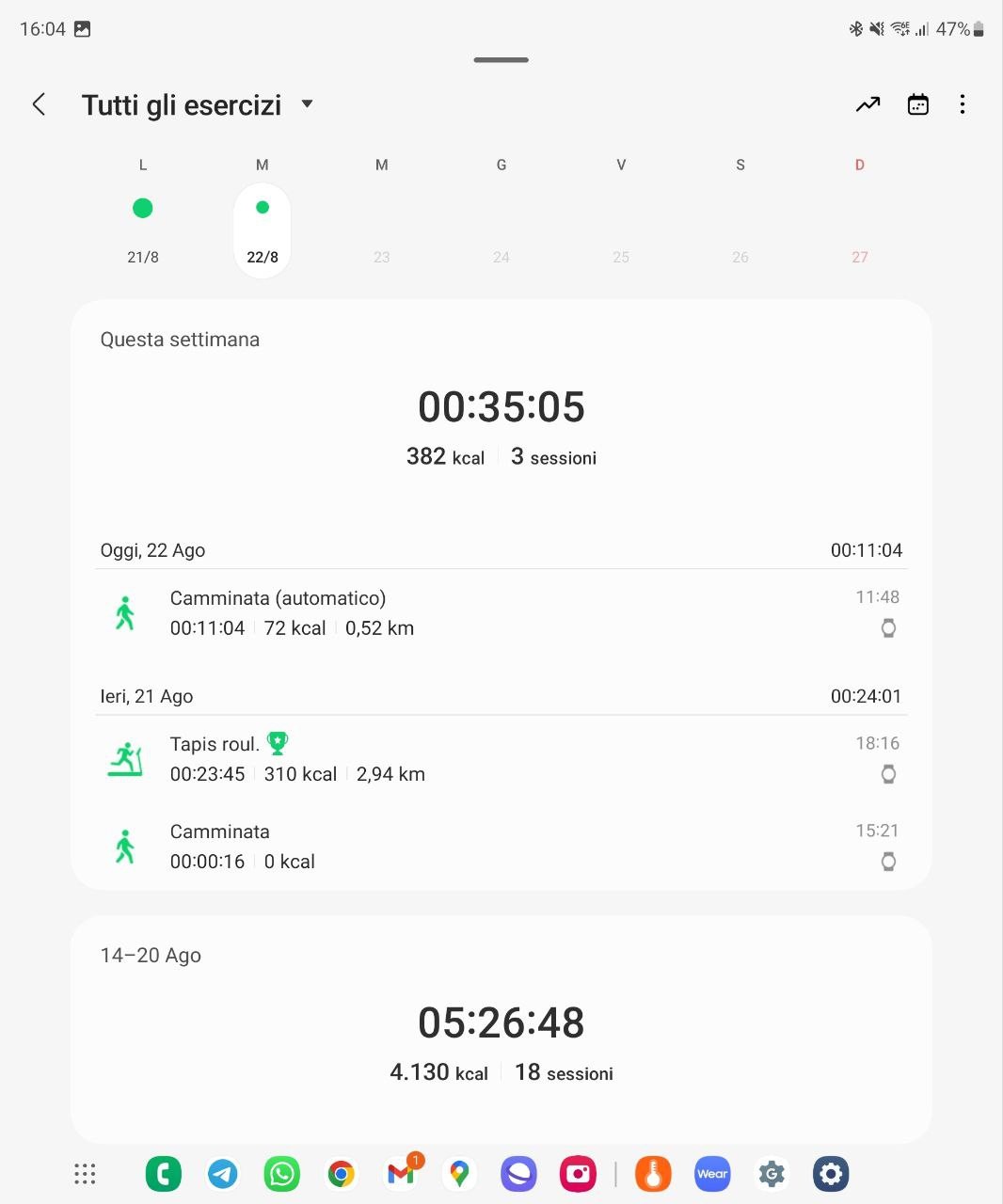Open Google Maps from the taskbar
The height and width of the screenshot is (1204, 1003).
[x=459, y=1174]
